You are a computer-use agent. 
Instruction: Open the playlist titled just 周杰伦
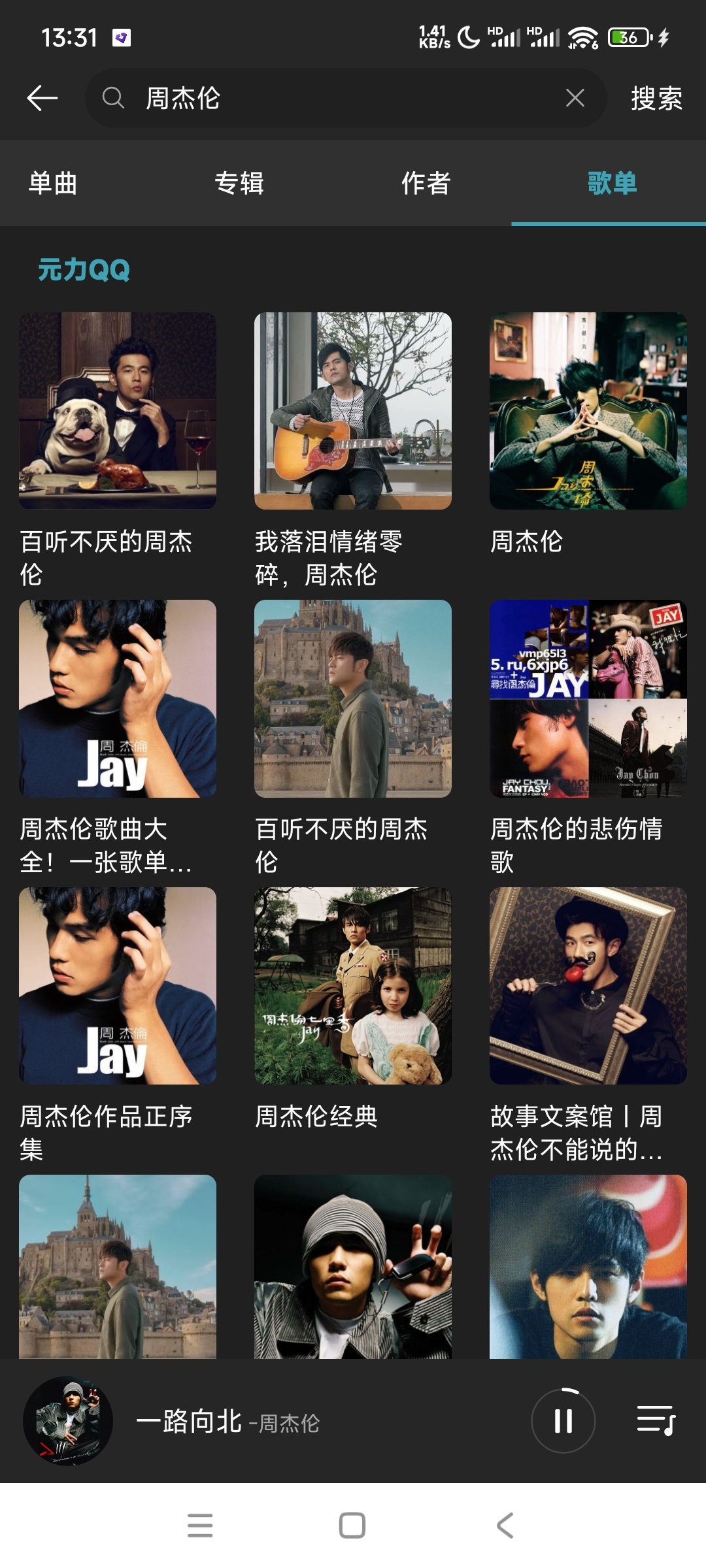click(588, 412)
